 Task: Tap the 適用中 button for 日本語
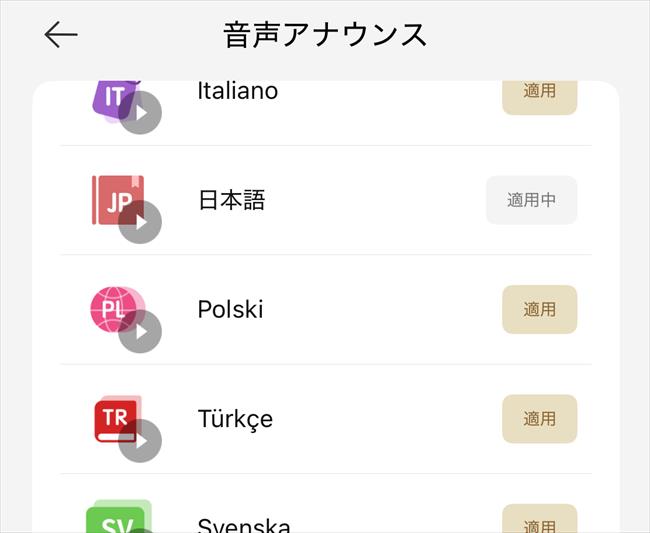(531, 200)
